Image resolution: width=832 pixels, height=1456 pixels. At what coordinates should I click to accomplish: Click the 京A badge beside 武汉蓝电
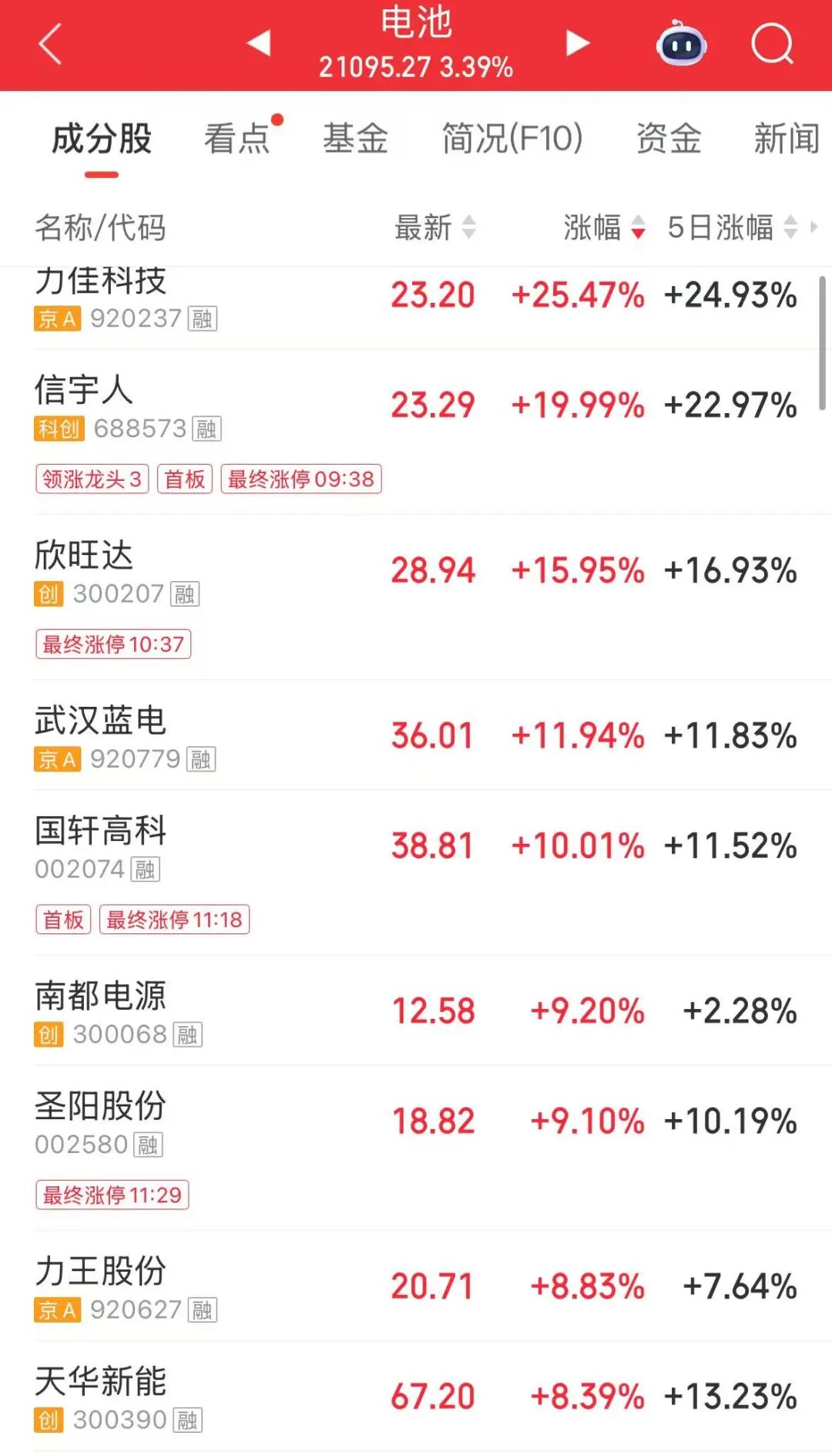click(x=57, y=759)
